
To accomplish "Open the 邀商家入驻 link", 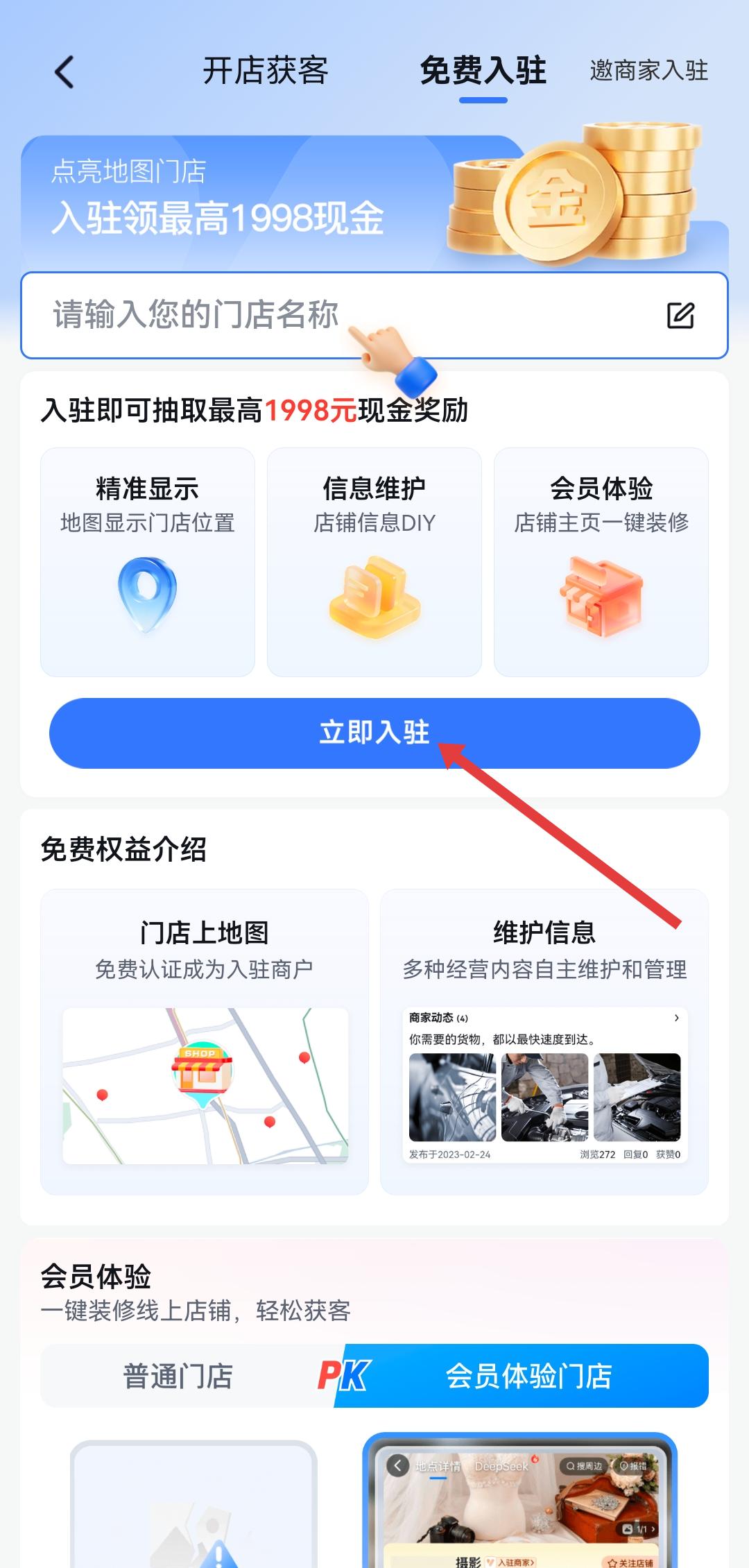I will (648, 71).
